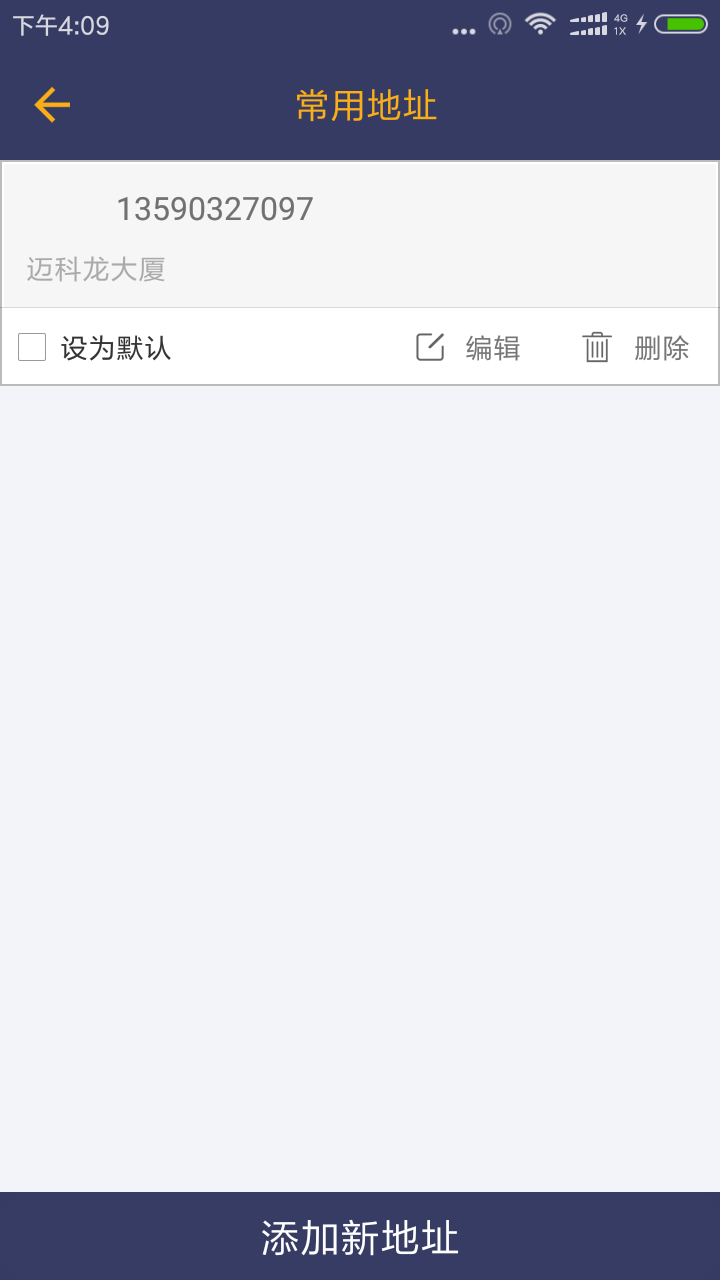Image resolution: width=720 pixels, height=1280 pixels.
Task: Delete the 迈科龙大厦 address
Action: (x=636, y=347)
